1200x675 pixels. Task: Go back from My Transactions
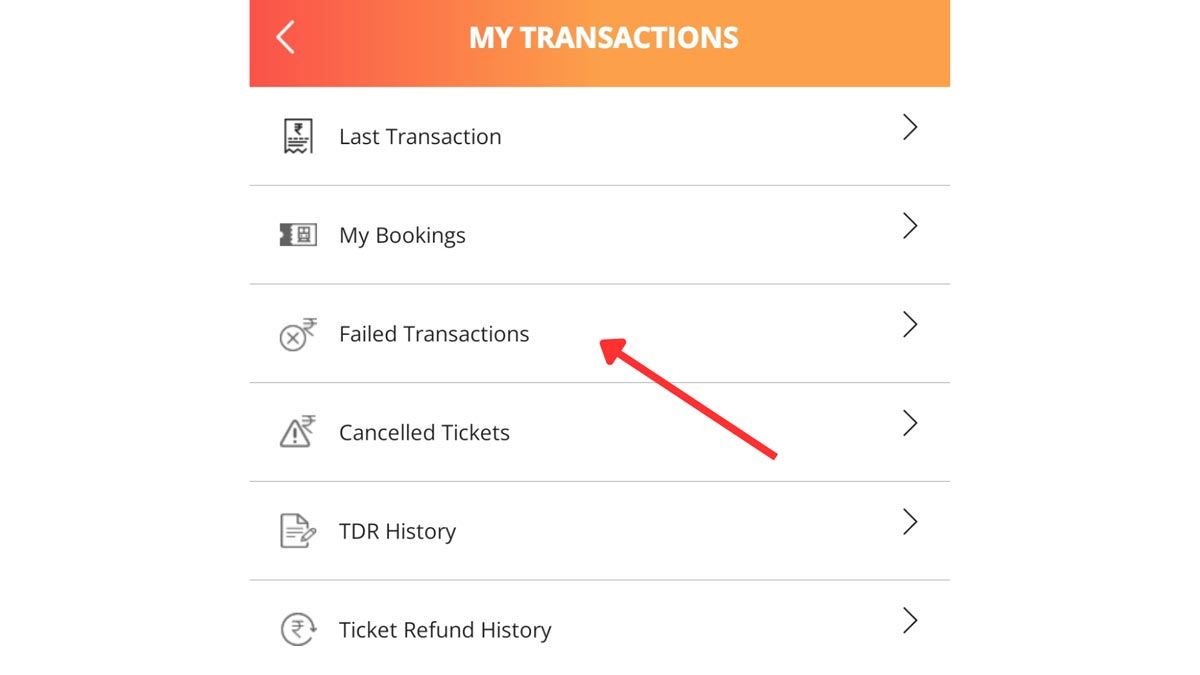[286, 38]
